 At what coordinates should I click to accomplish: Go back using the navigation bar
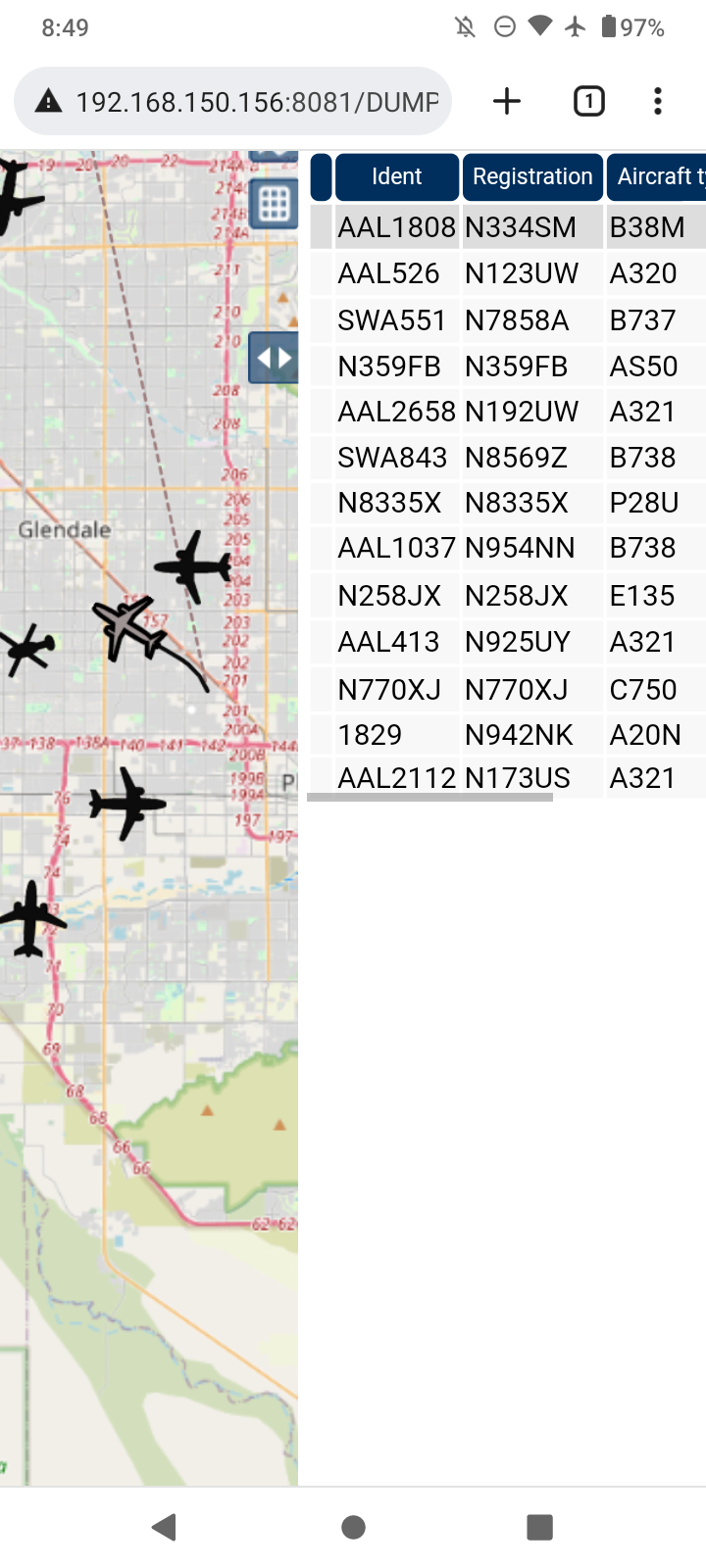click(x=165, y=1527)
